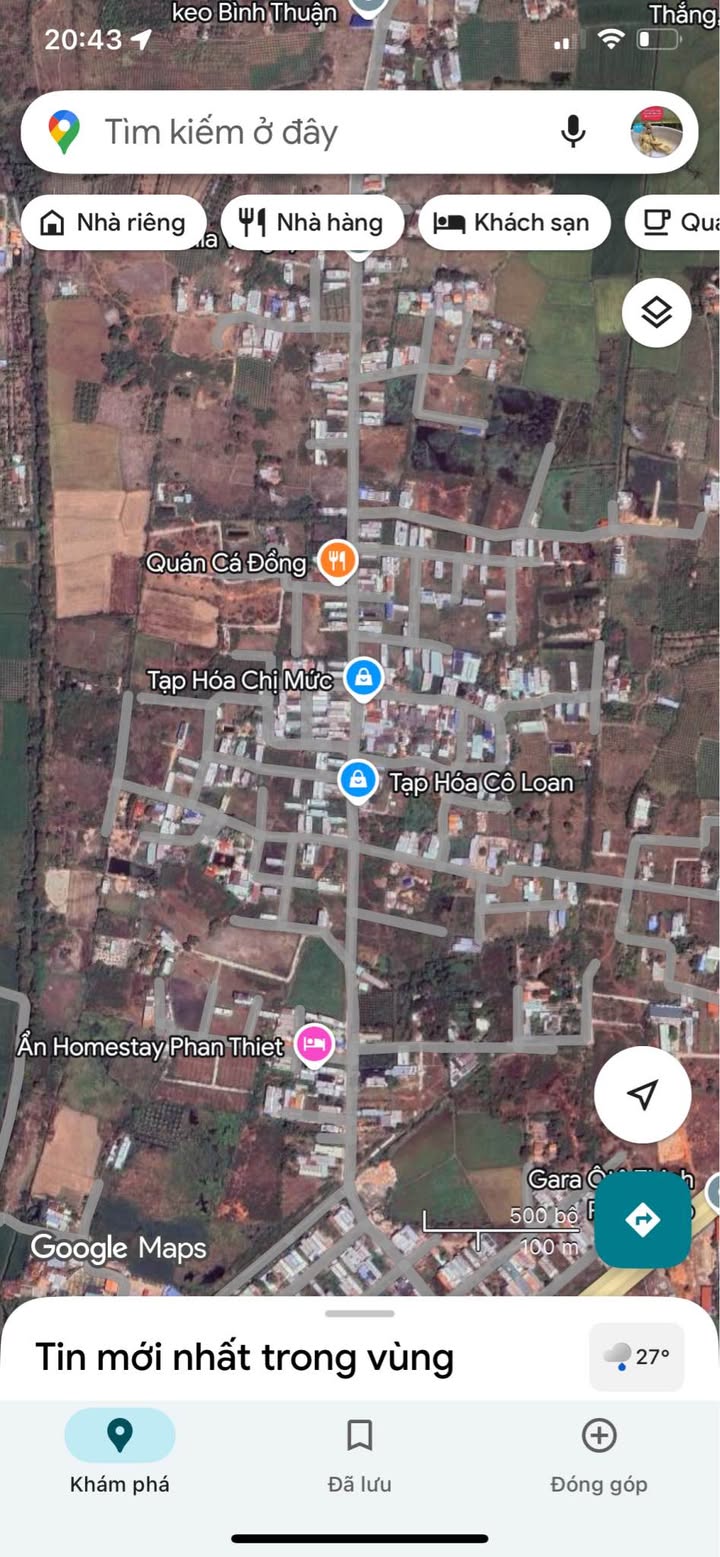Open the account profile picture

click(656, 132)
